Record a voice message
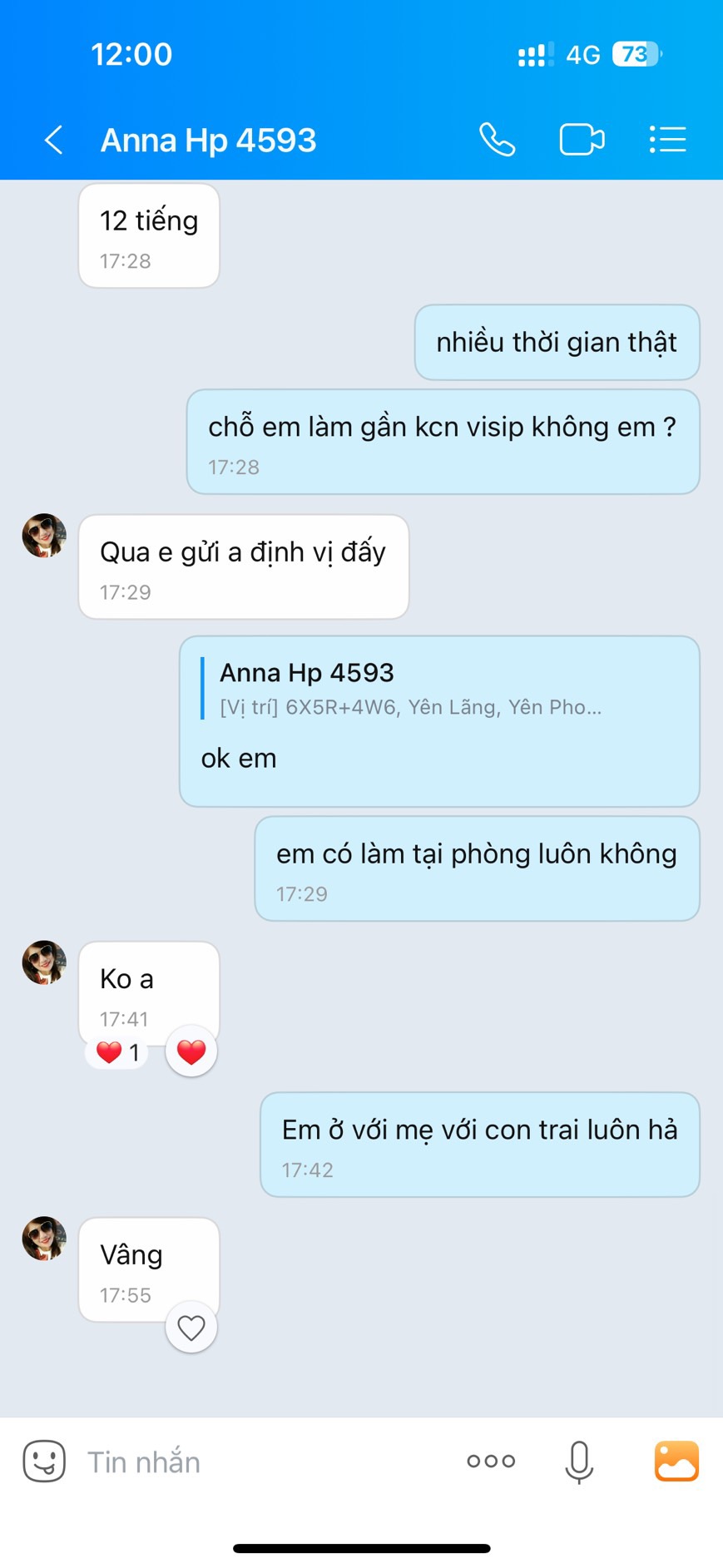The height and width of the screenshot is (1568, 723). 579,1462
